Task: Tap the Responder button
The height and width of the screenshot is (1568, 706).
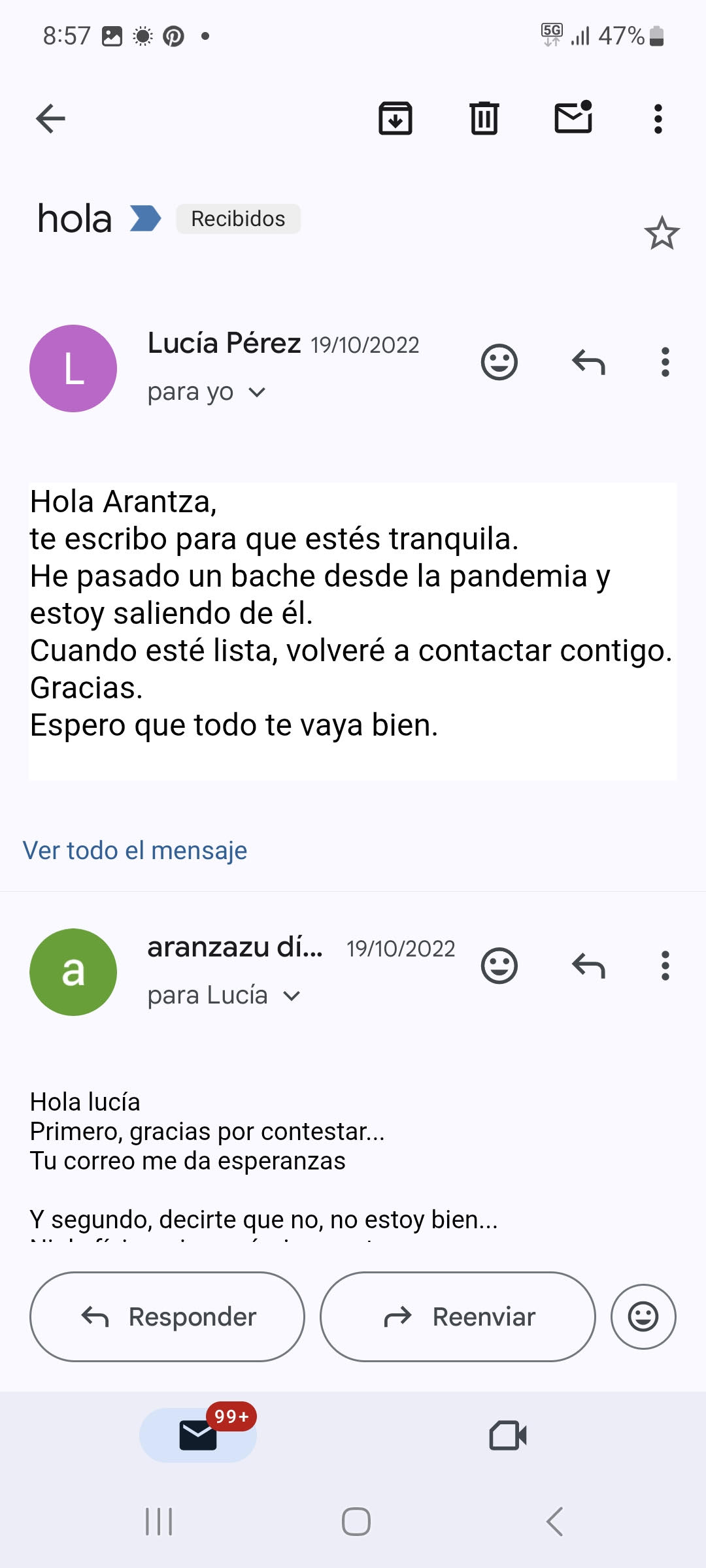Action: (167, 1316)
